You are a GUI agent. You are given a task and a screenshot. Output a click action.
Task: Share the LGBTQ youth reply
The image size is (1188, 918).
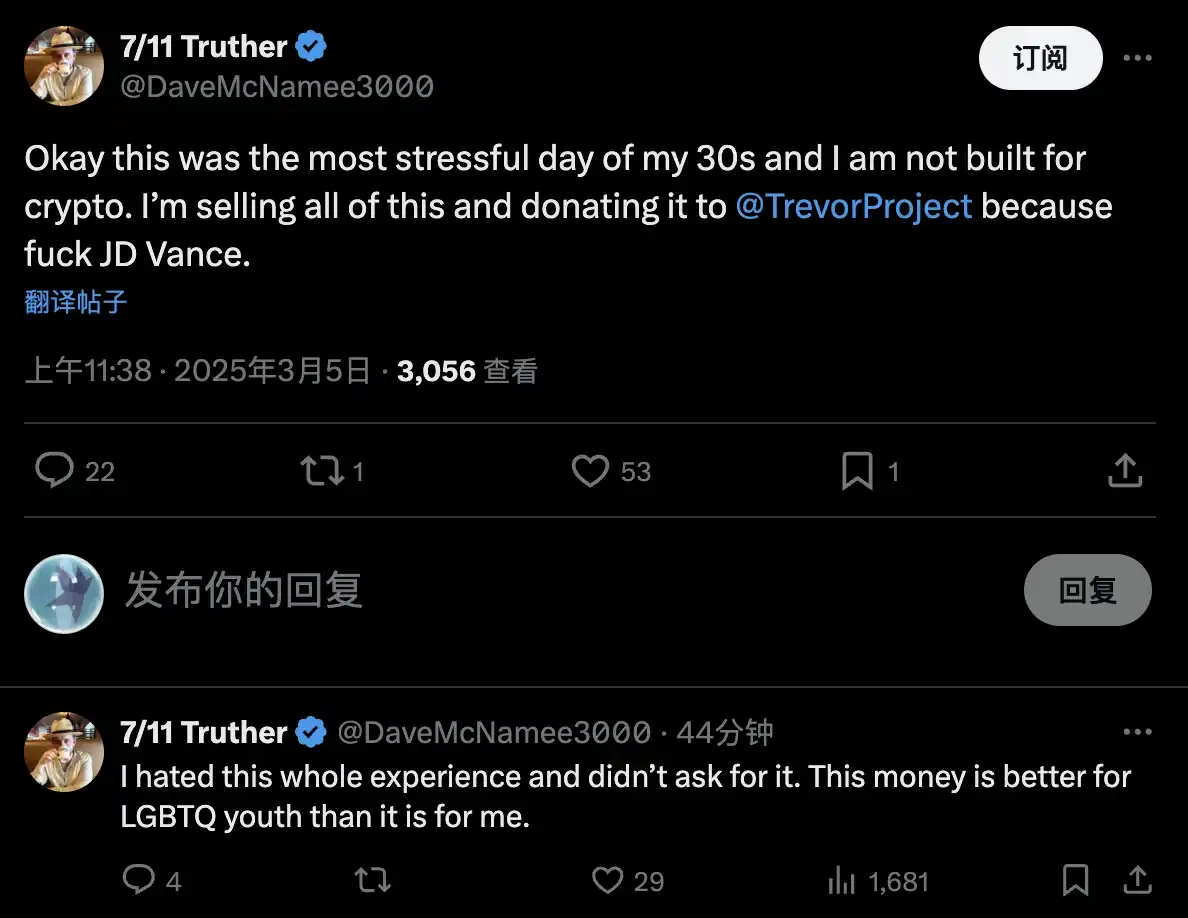click(1137, 880)
